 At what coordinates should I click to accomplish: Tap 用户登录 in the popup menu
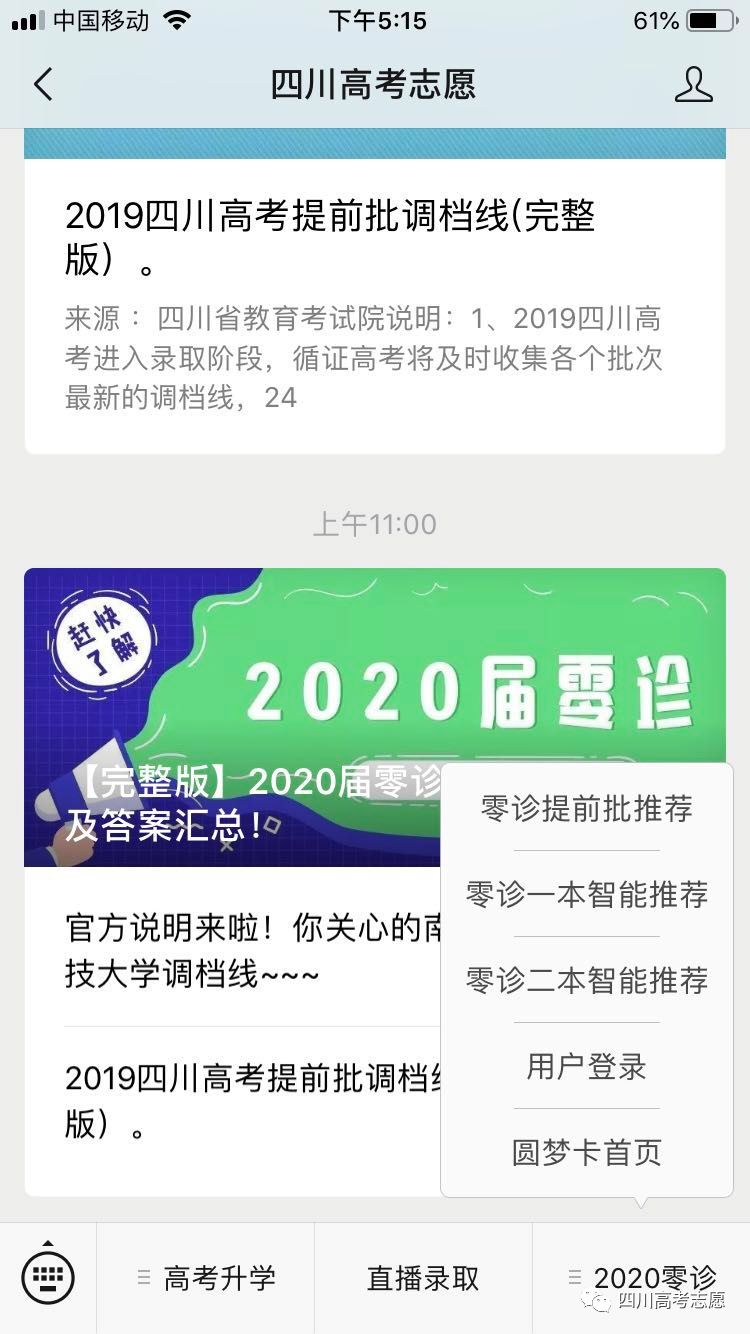coord(586,1066)
